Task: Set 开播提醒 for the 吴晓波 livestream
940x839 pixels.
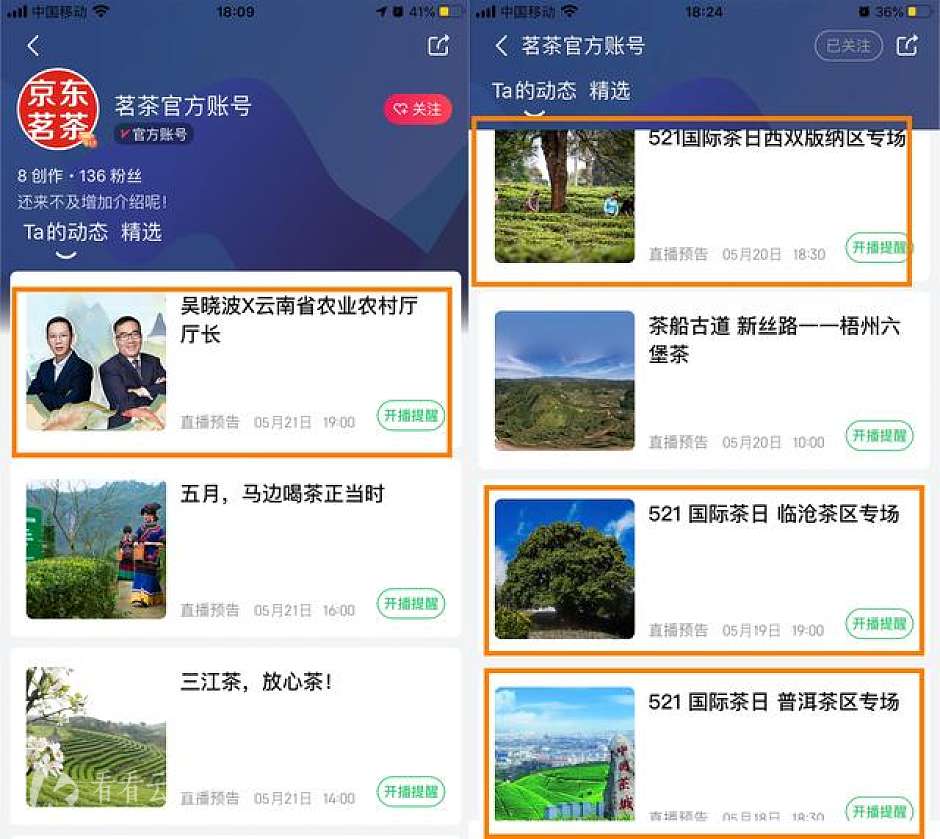Action: click(410, 415)
